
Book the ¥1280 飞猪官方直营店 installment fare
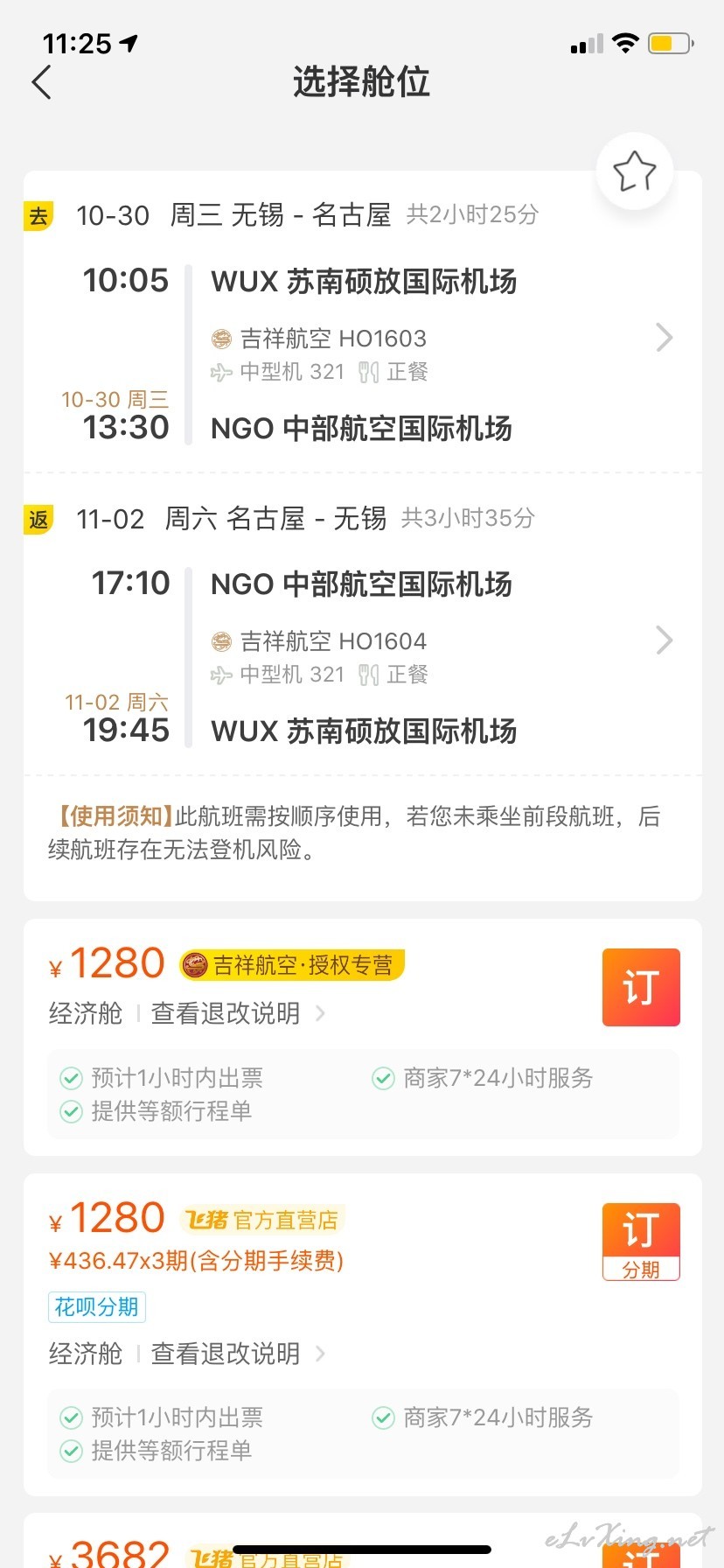[641, 1242]
